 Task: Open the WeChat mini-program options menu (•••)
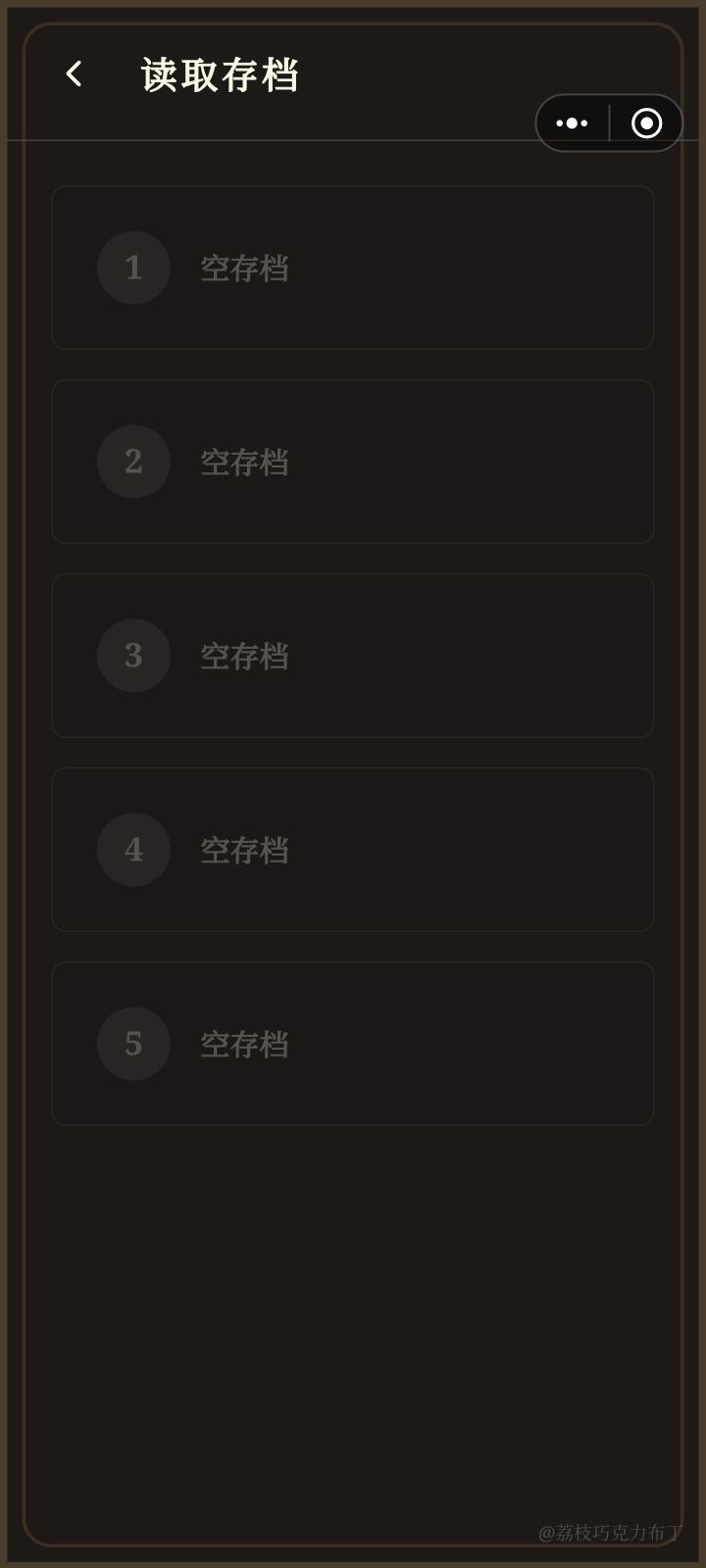[570, 122]
